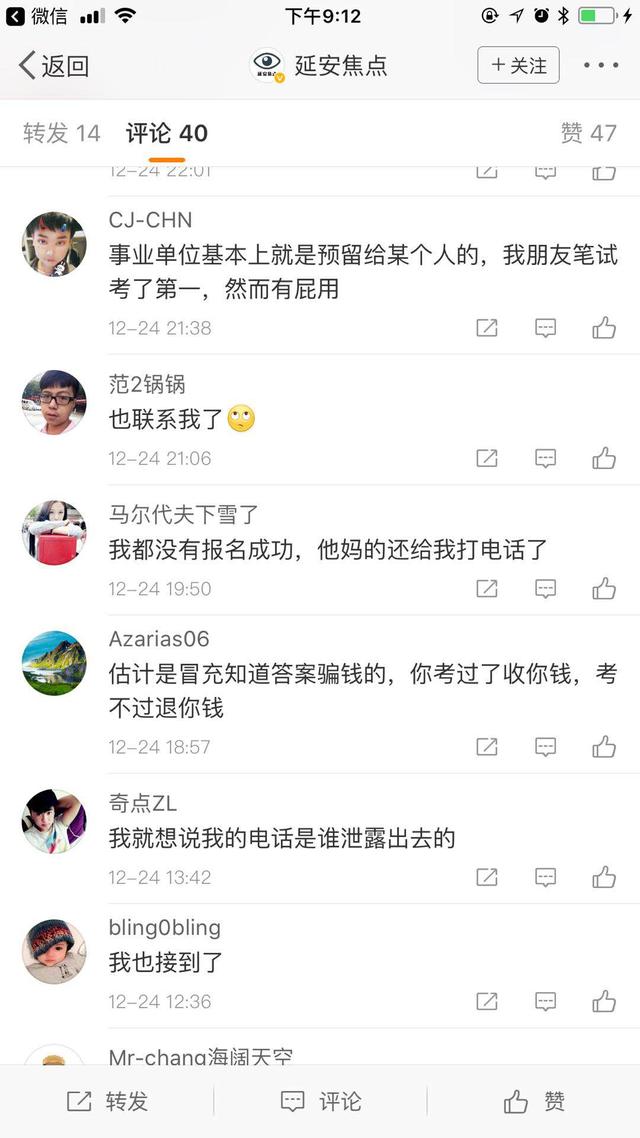This screenshot has width=640, height=1138.
Task: Open the 延安焦点 account title
Action: coord(340,66)
